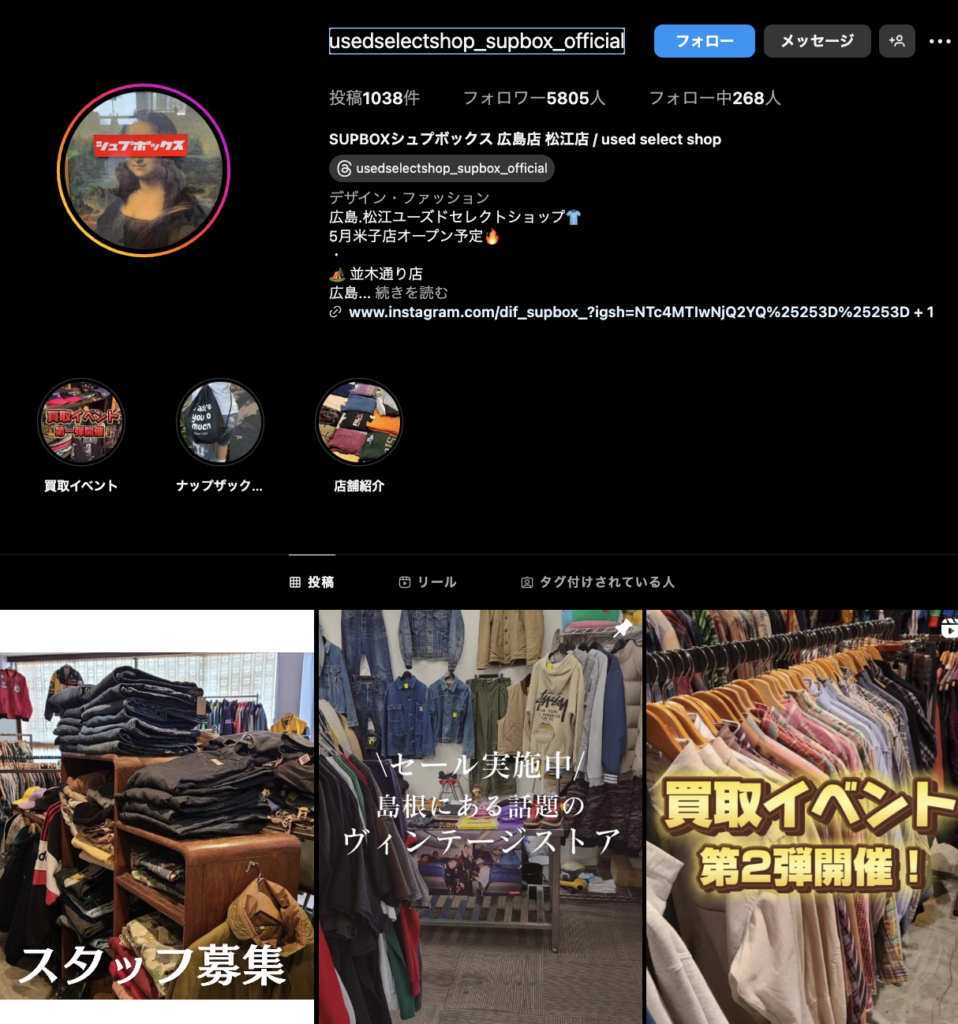View the profile picture story
Viewport: 958px width, 1024px height.
(x=143, y=170)
